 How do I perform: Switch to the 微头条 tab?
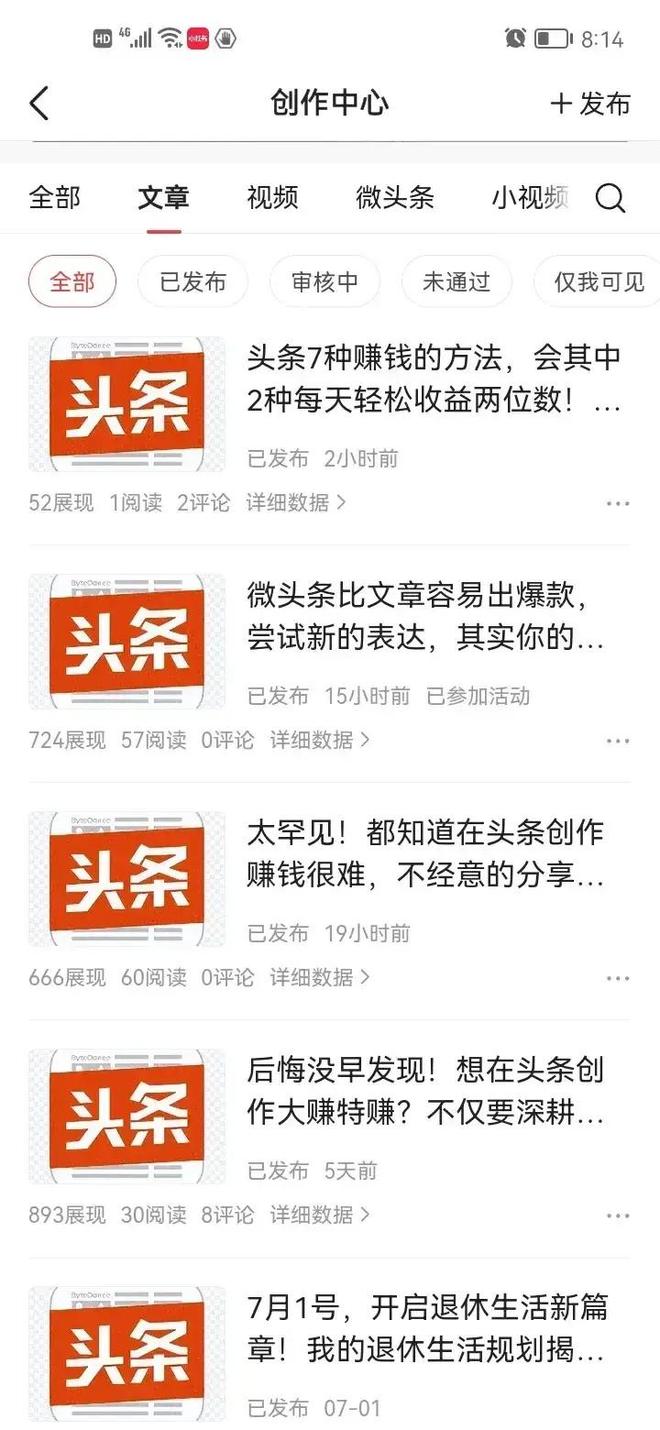[x=395, y=197]
